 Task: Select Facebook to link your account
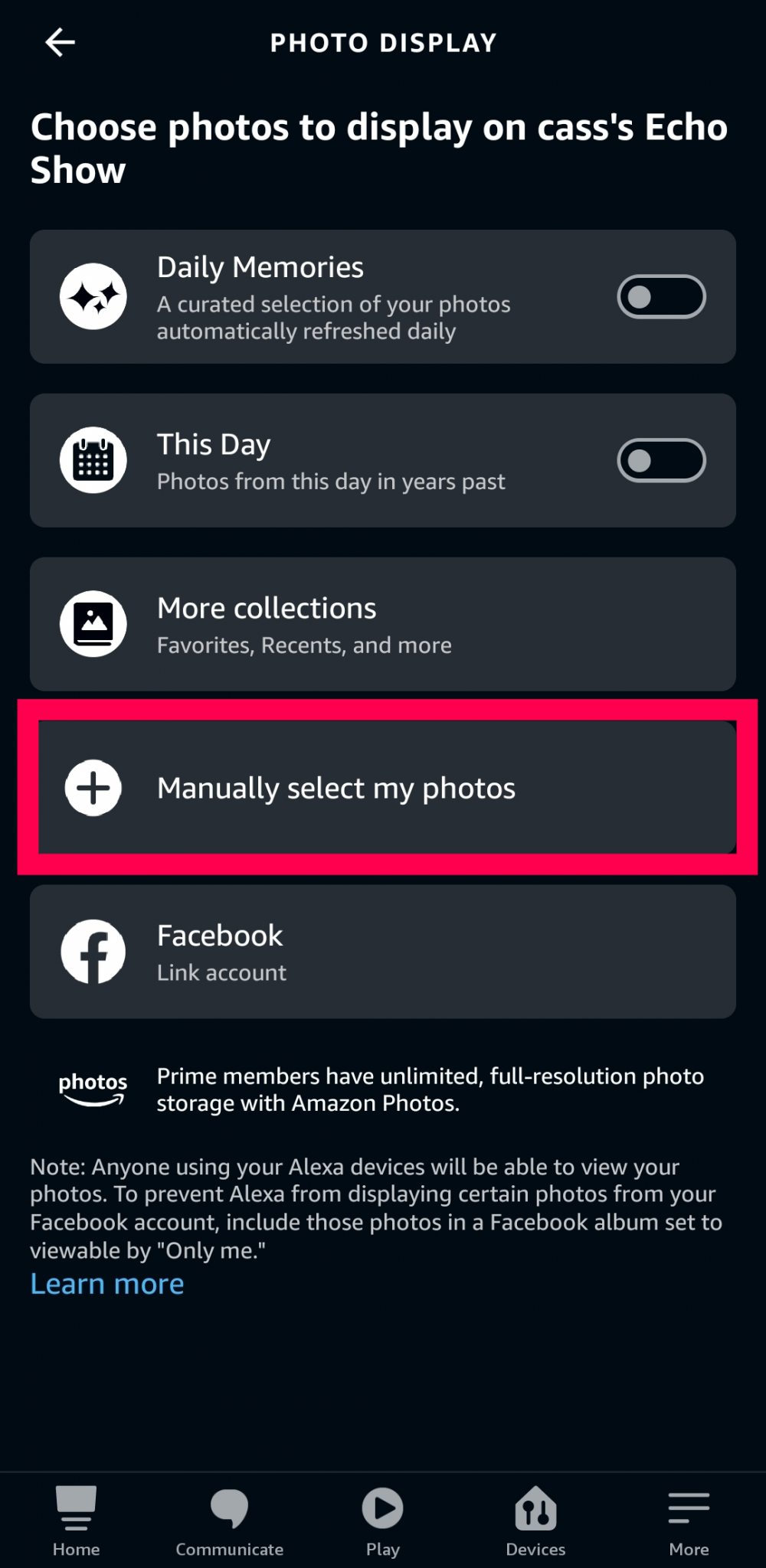coord(383,952)
